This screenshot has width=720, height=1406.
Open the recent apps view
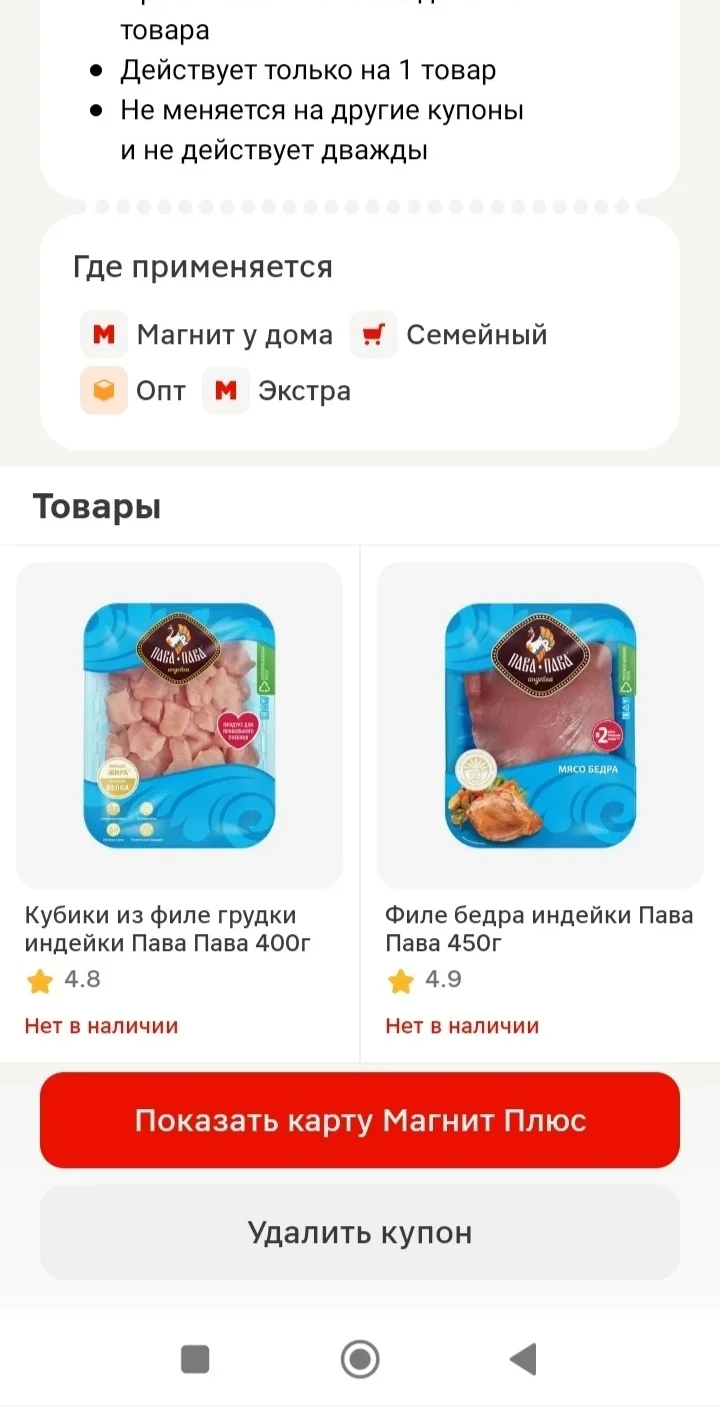[195, 1359]
